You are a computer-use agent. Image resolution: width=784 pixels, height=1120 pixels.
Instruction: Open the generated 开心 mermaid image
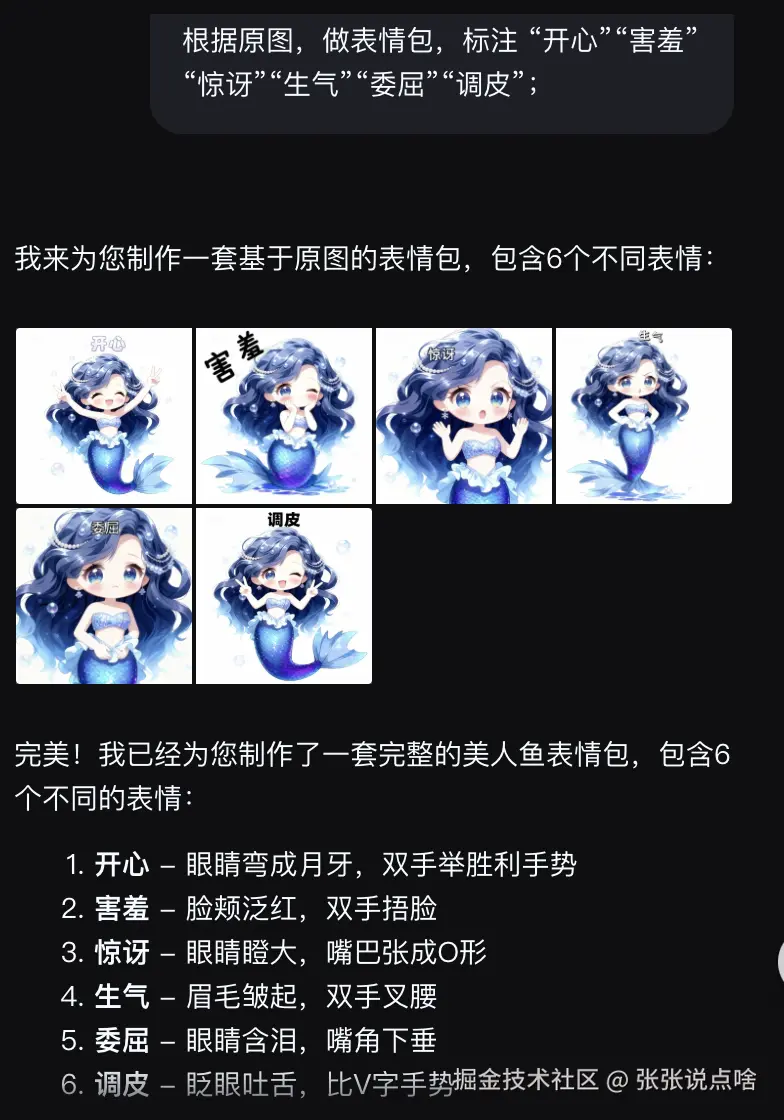(x=104, y=416)
